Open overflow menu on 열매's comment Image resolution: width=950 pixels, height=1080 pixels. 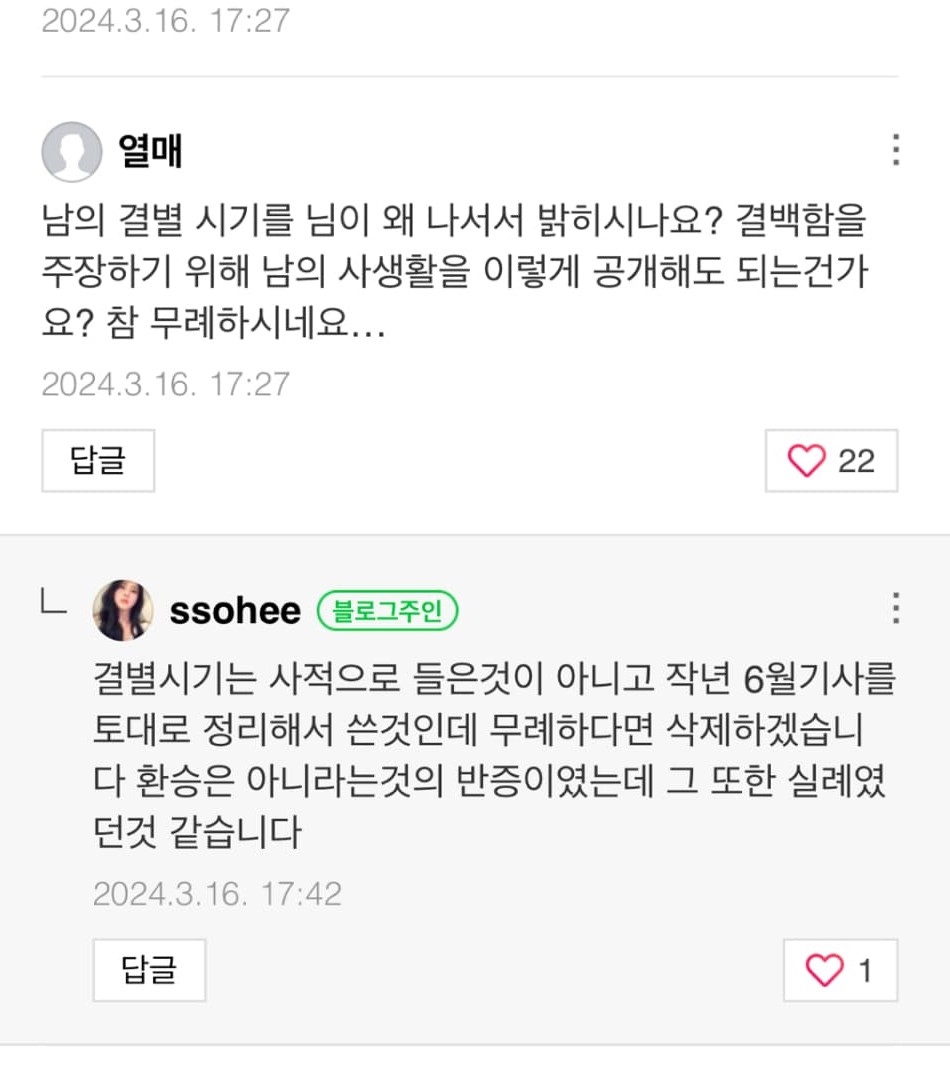coord(896,150)
